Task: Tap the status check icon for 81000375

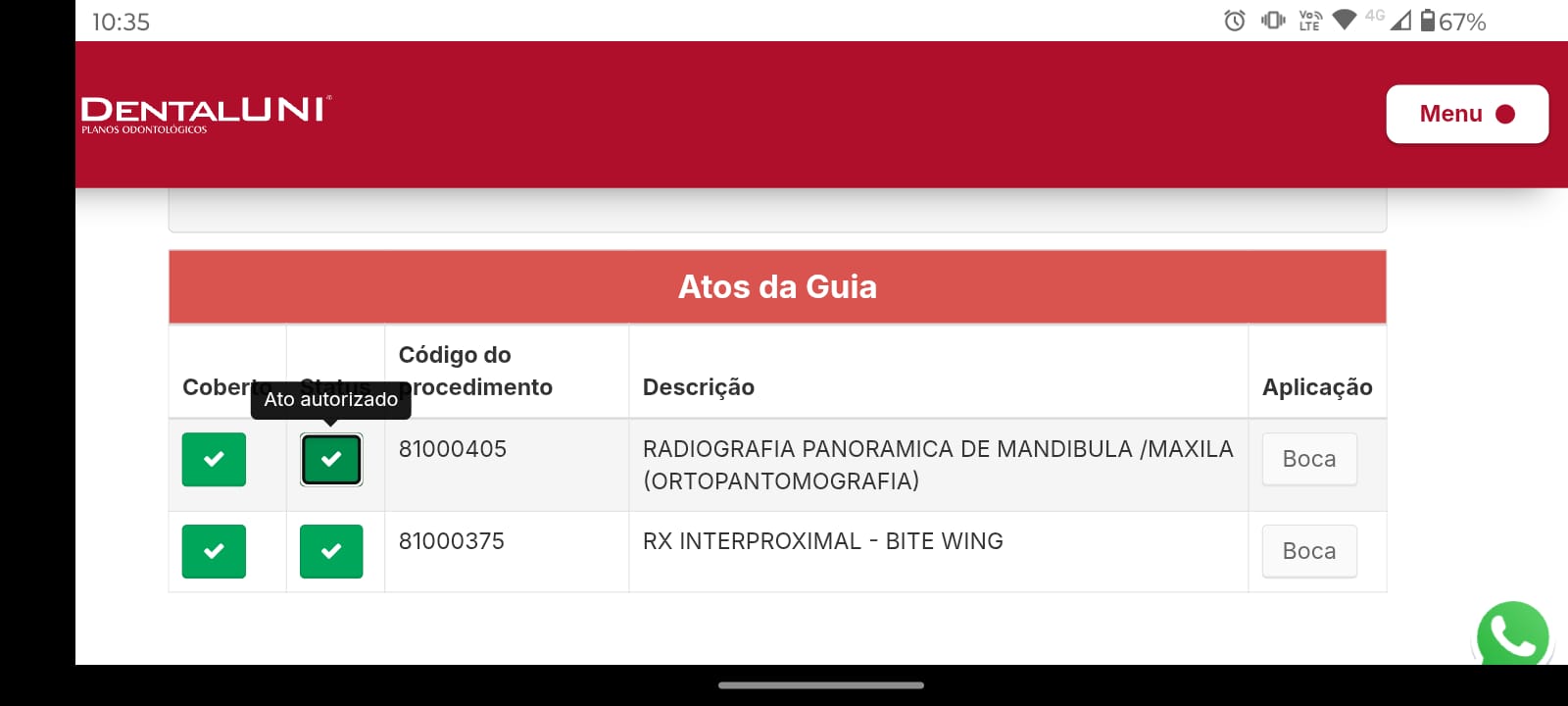Action: (331, 551)
